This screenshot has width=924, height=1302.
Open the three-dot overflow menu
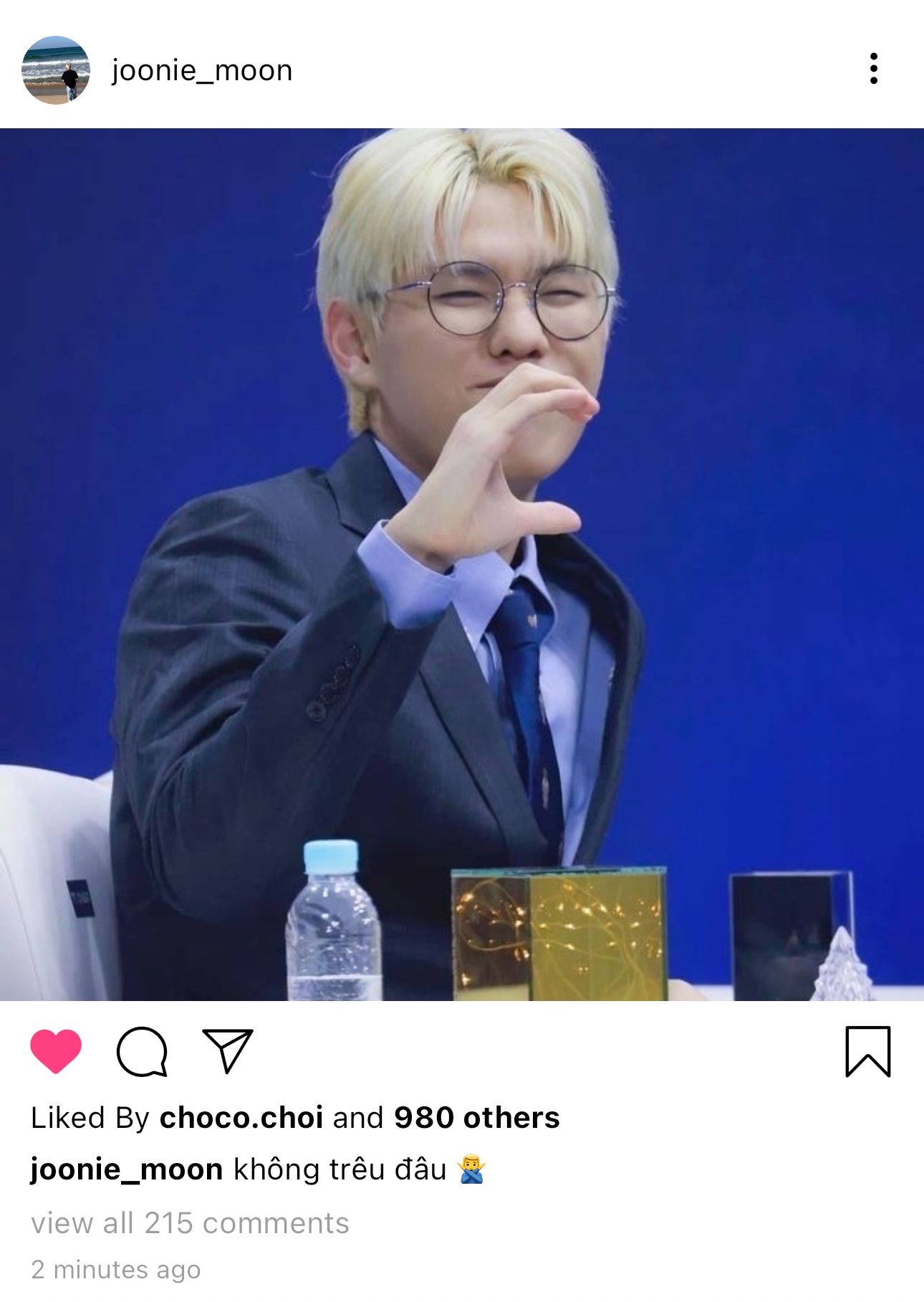(873, 69)
